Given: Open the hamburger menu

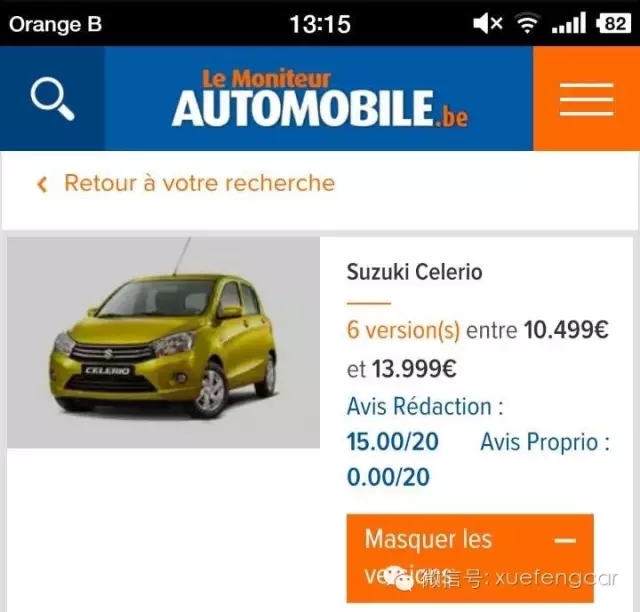Looking at the screenshot, I should (x=586, y=99).
